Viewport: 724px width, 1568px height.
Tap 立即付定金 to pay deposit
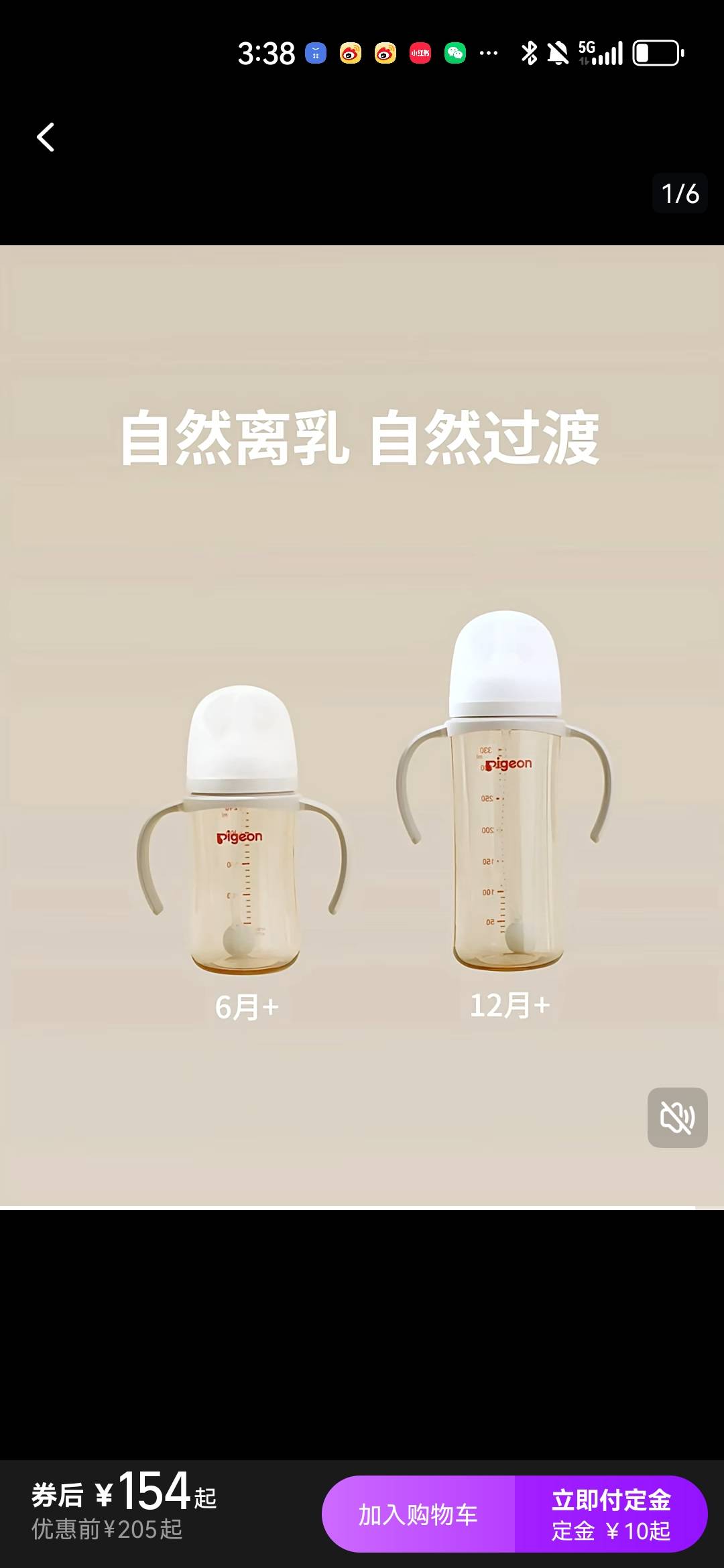[x=611, y=1514]
